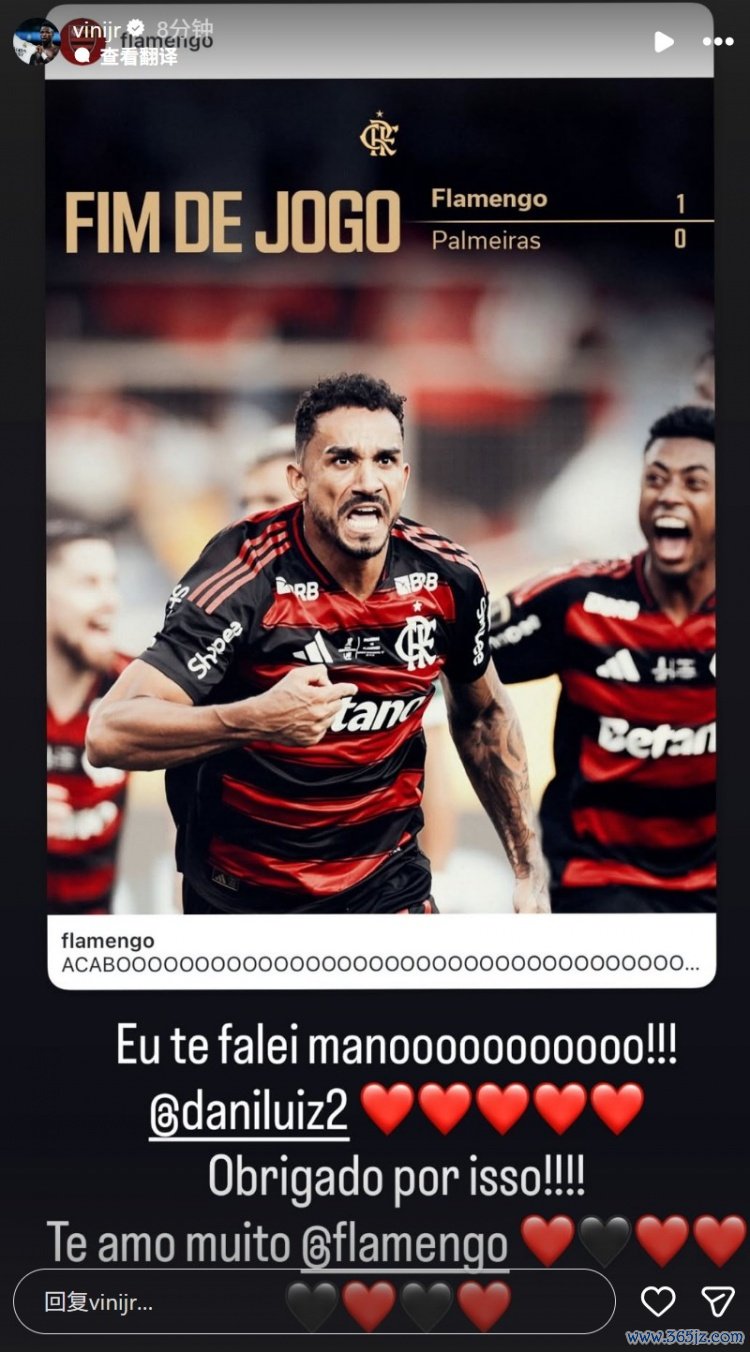Resume story playback with play button
The height and width of the screenshot is (1352, 750).
pos(663,41)
